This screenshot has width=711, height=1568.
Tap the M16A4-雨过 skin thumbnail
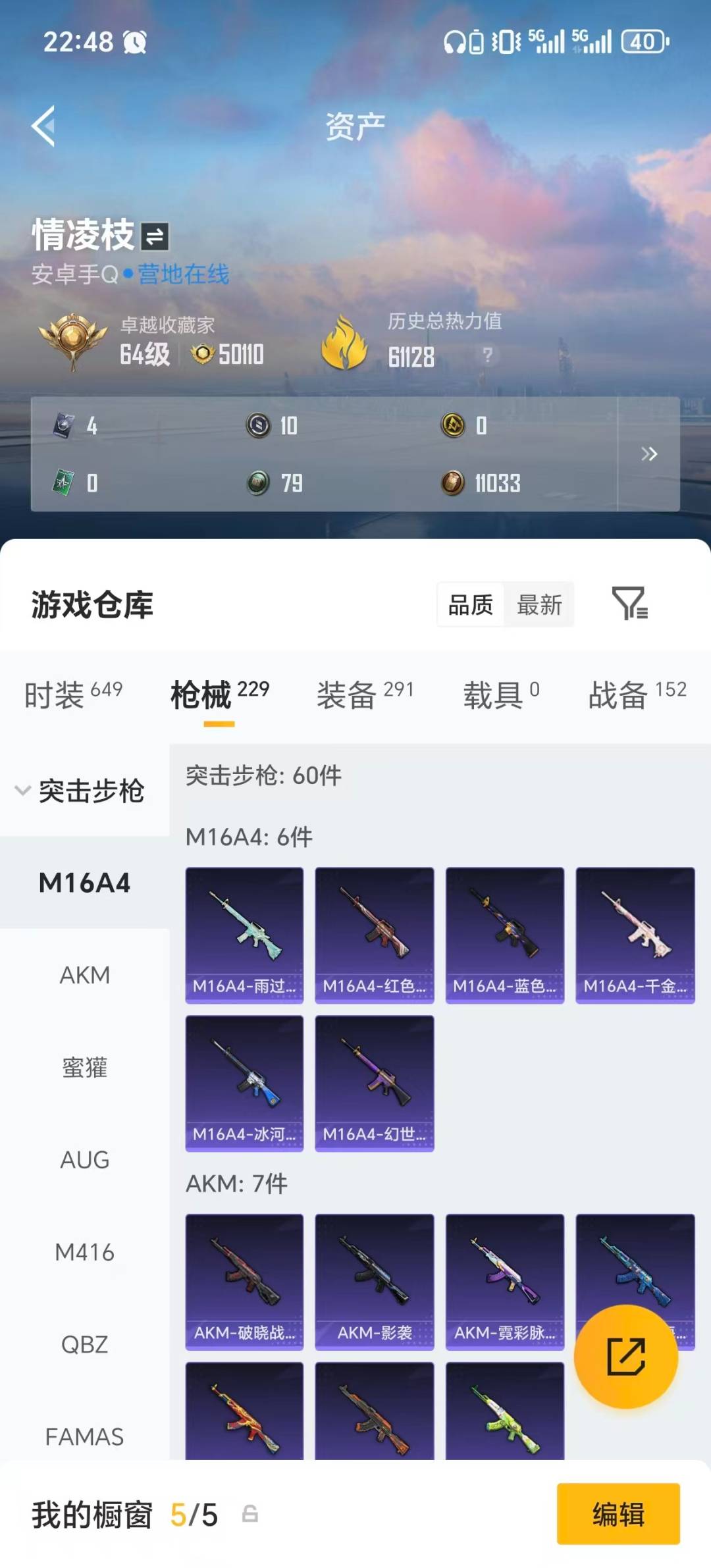244,935
